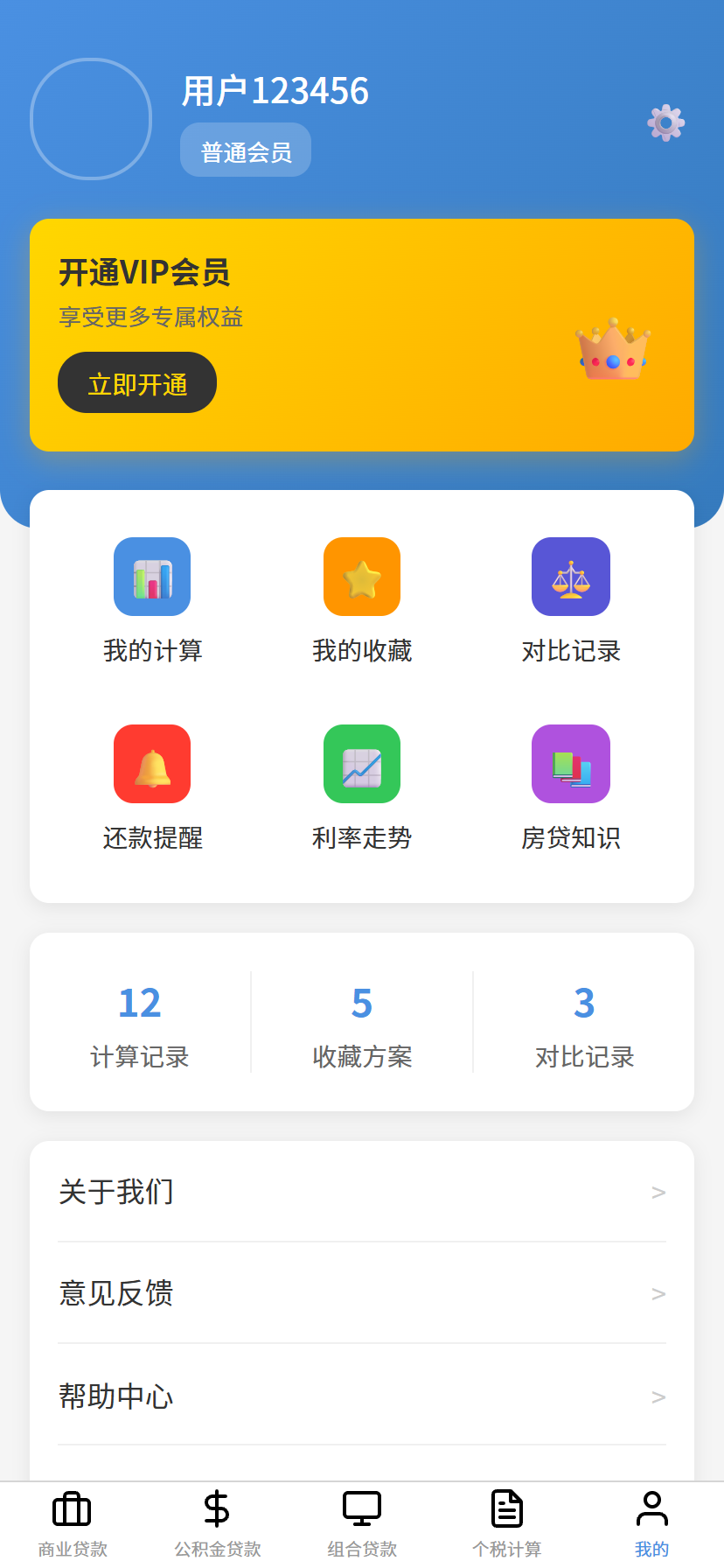The width and height of the screenshot is (724, 1568).
Task: Switch to the 个税计算 tab
Action: (x=506, y=1521)
